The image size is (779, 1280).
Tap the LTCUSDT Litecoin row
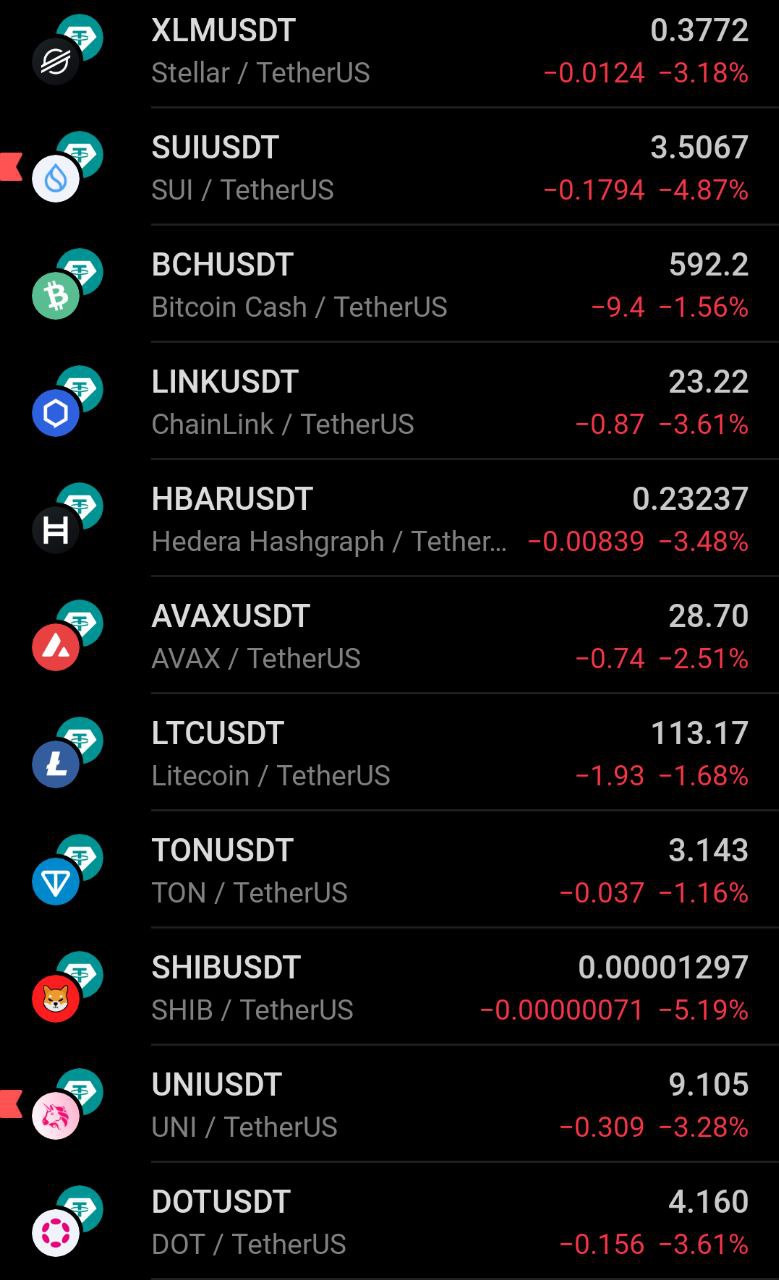(389, 752)
